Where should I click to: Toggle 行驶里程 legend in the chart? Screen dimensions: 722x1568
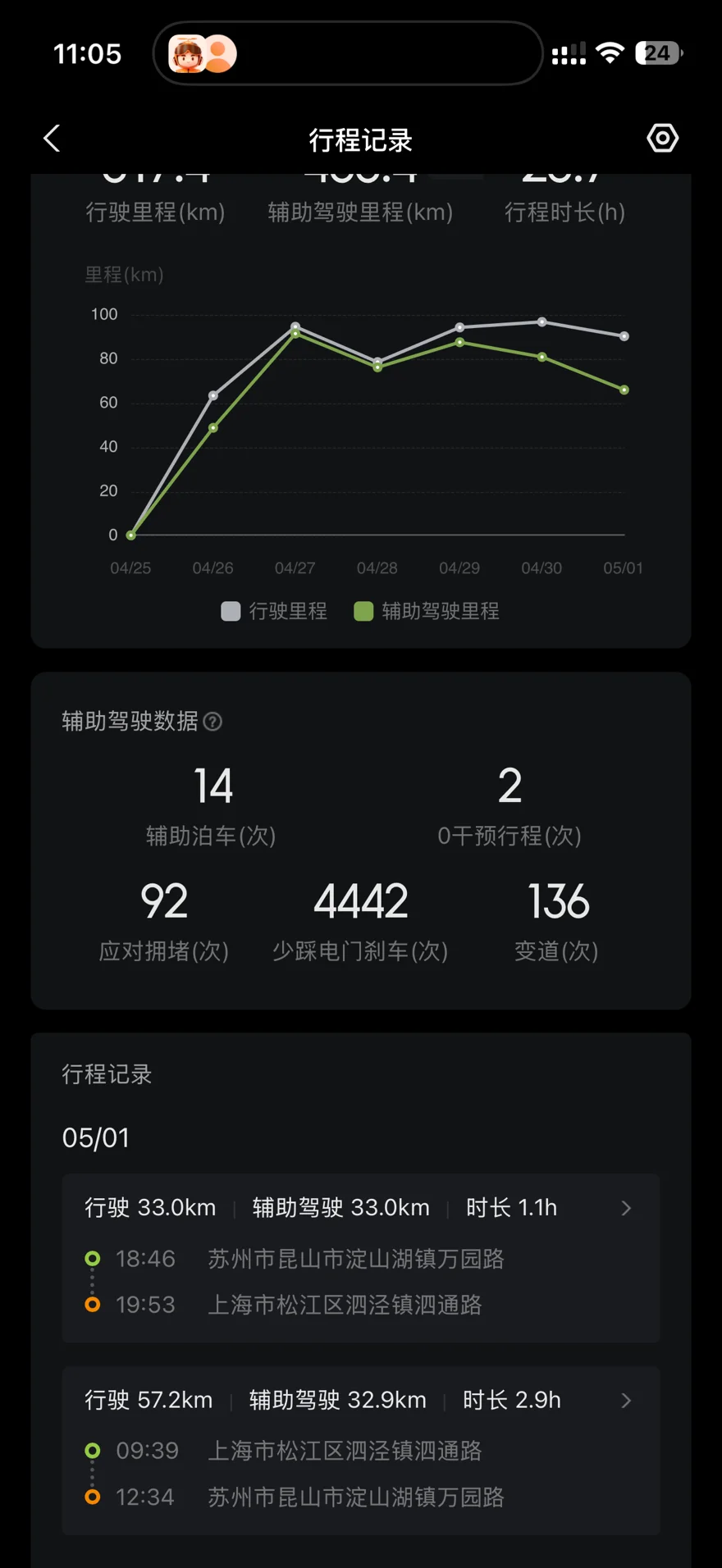tap(274, 611)
